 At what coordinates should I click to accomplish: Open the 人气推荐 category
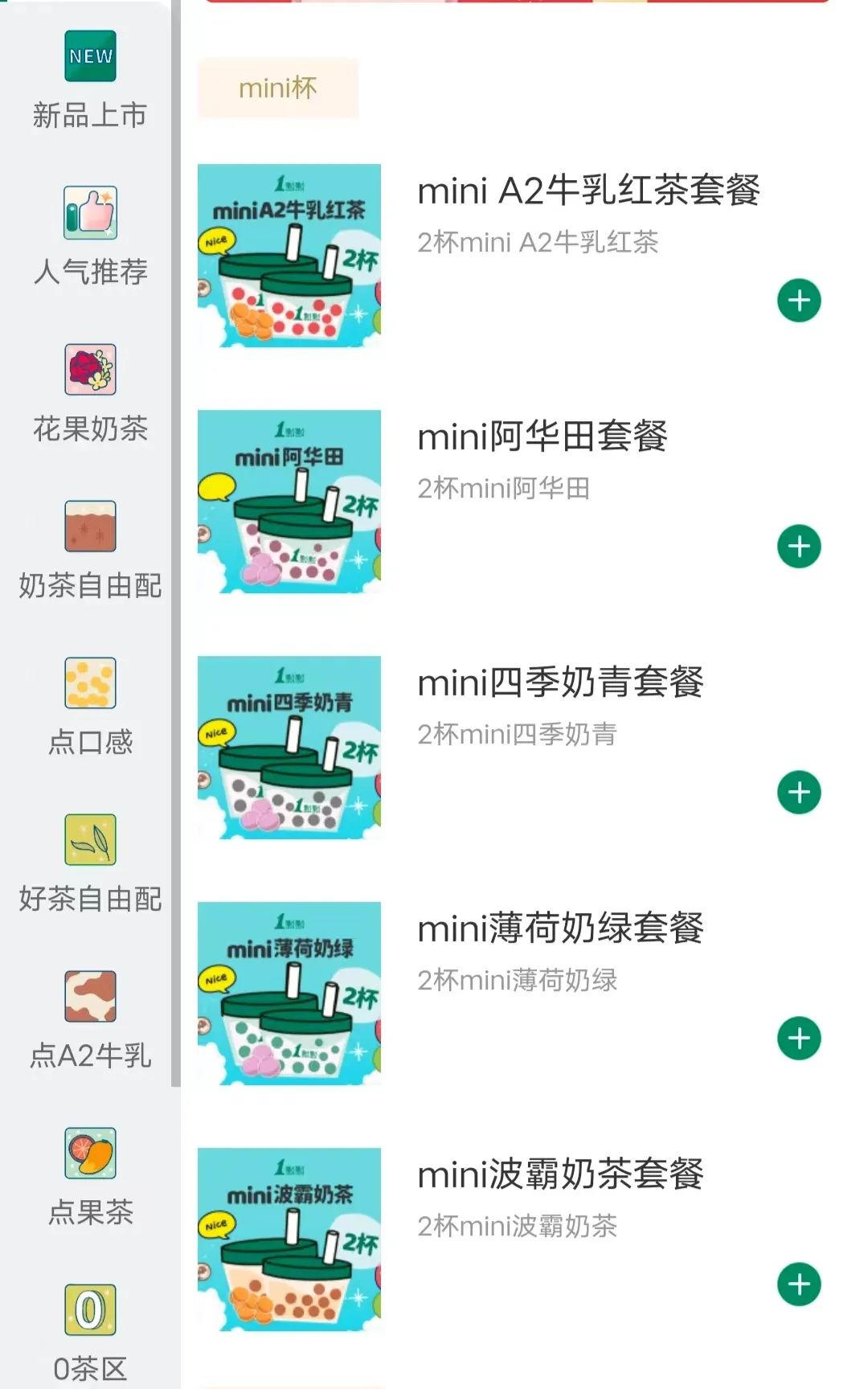tap(90, 238)
